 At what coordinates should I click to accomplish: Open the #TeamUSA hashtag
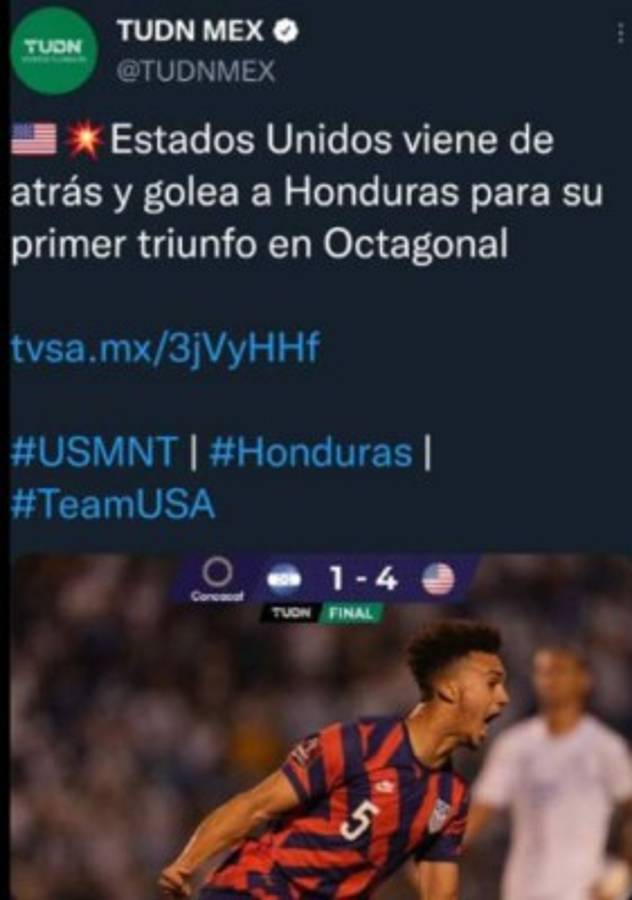tap(113, 504)
